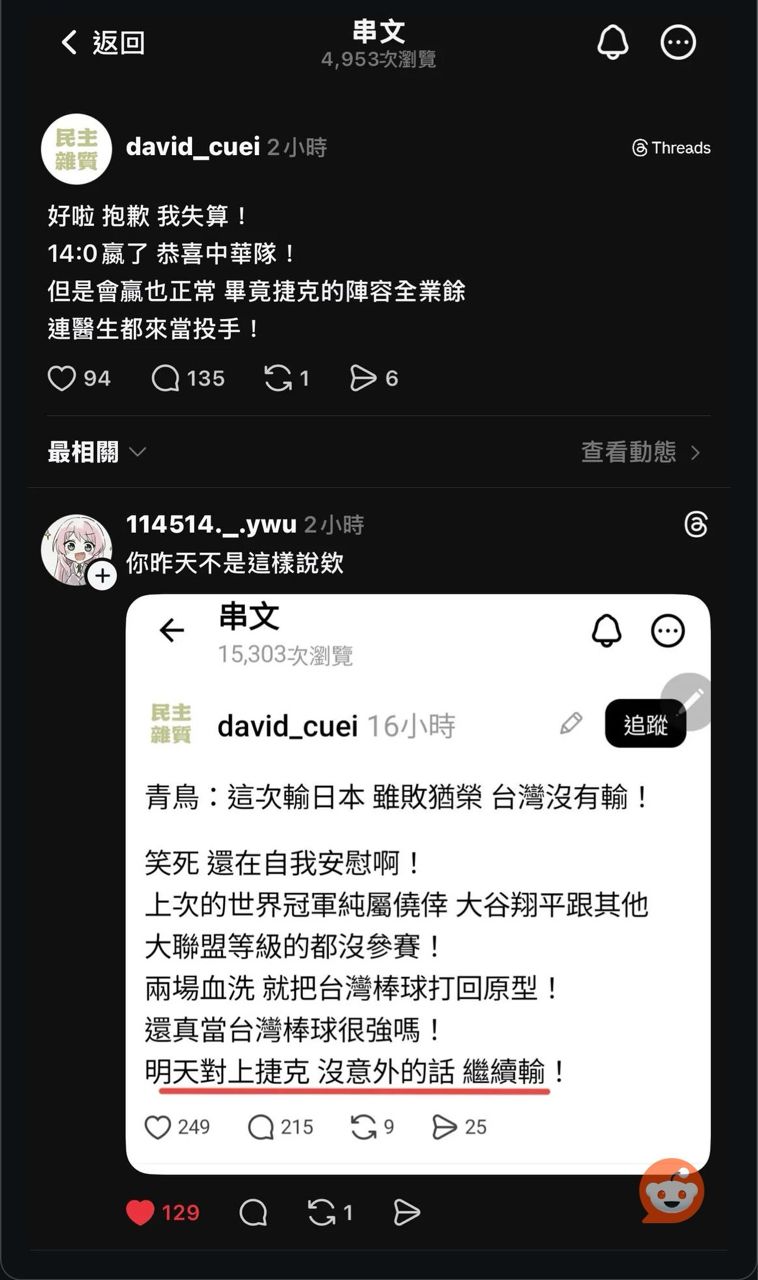The width and height of the screenshot is (758, 1280).
Task: Expand the 最相關 sort dropdown
Action: (97, 452)
